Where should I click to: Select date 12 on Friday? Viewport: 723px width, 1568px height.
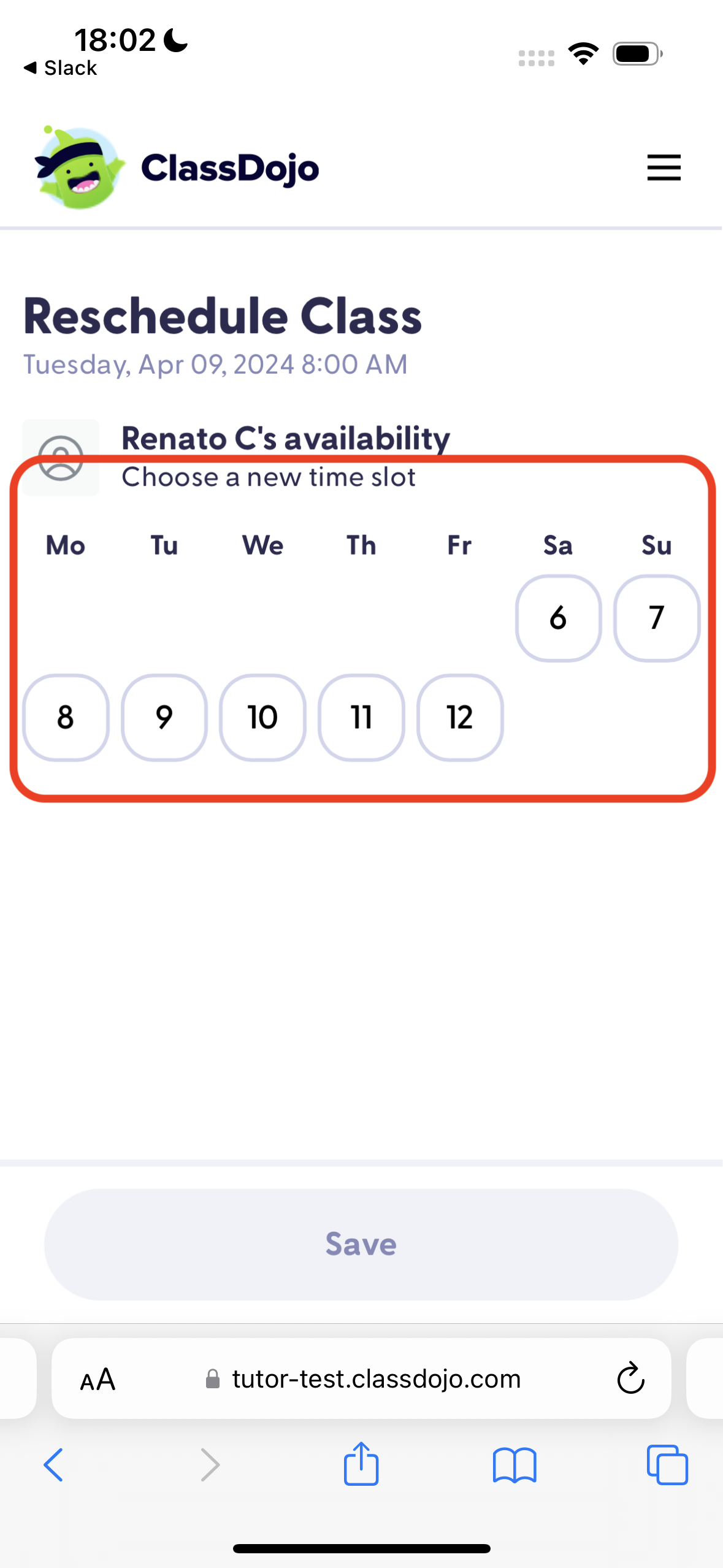[459, 717]
